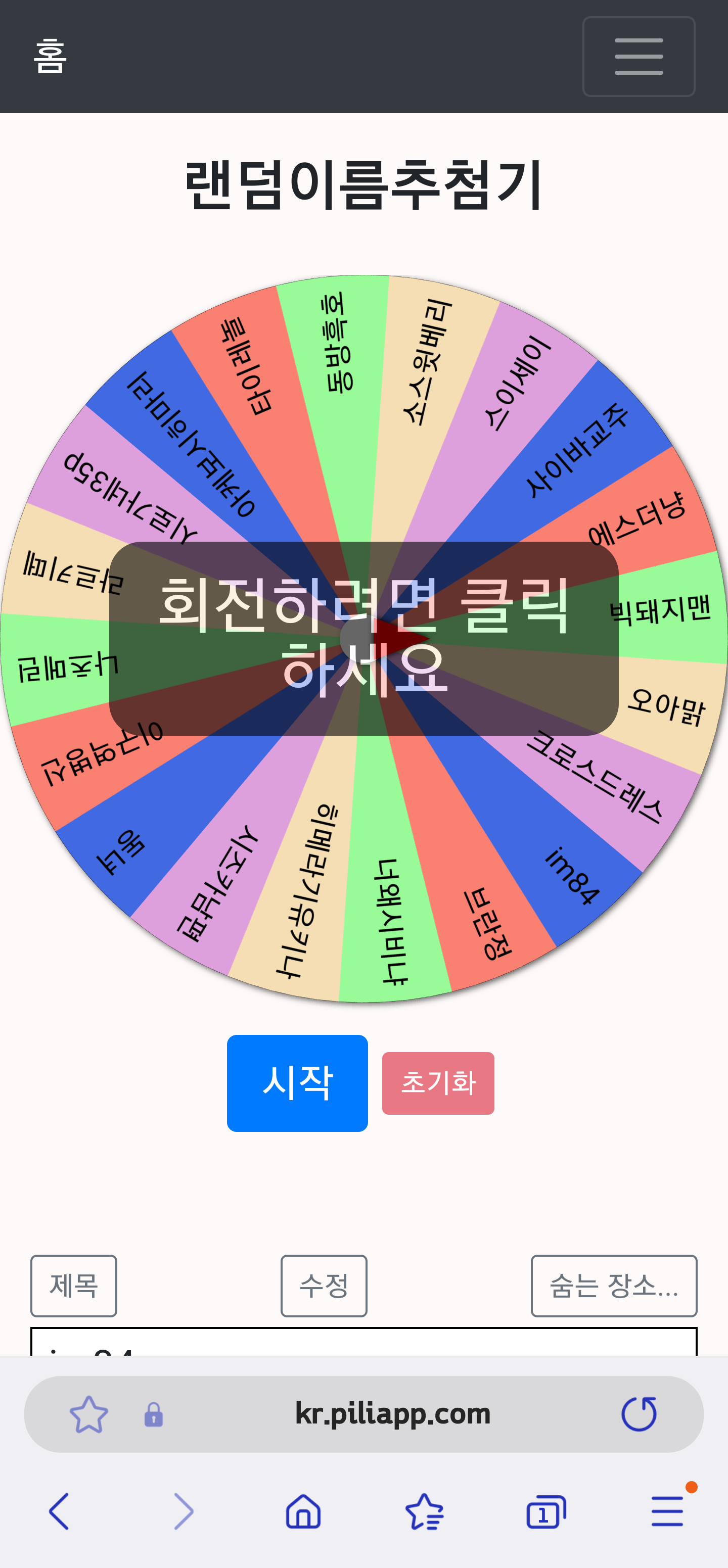Edit the names list text box

(x=363, y=1341)
